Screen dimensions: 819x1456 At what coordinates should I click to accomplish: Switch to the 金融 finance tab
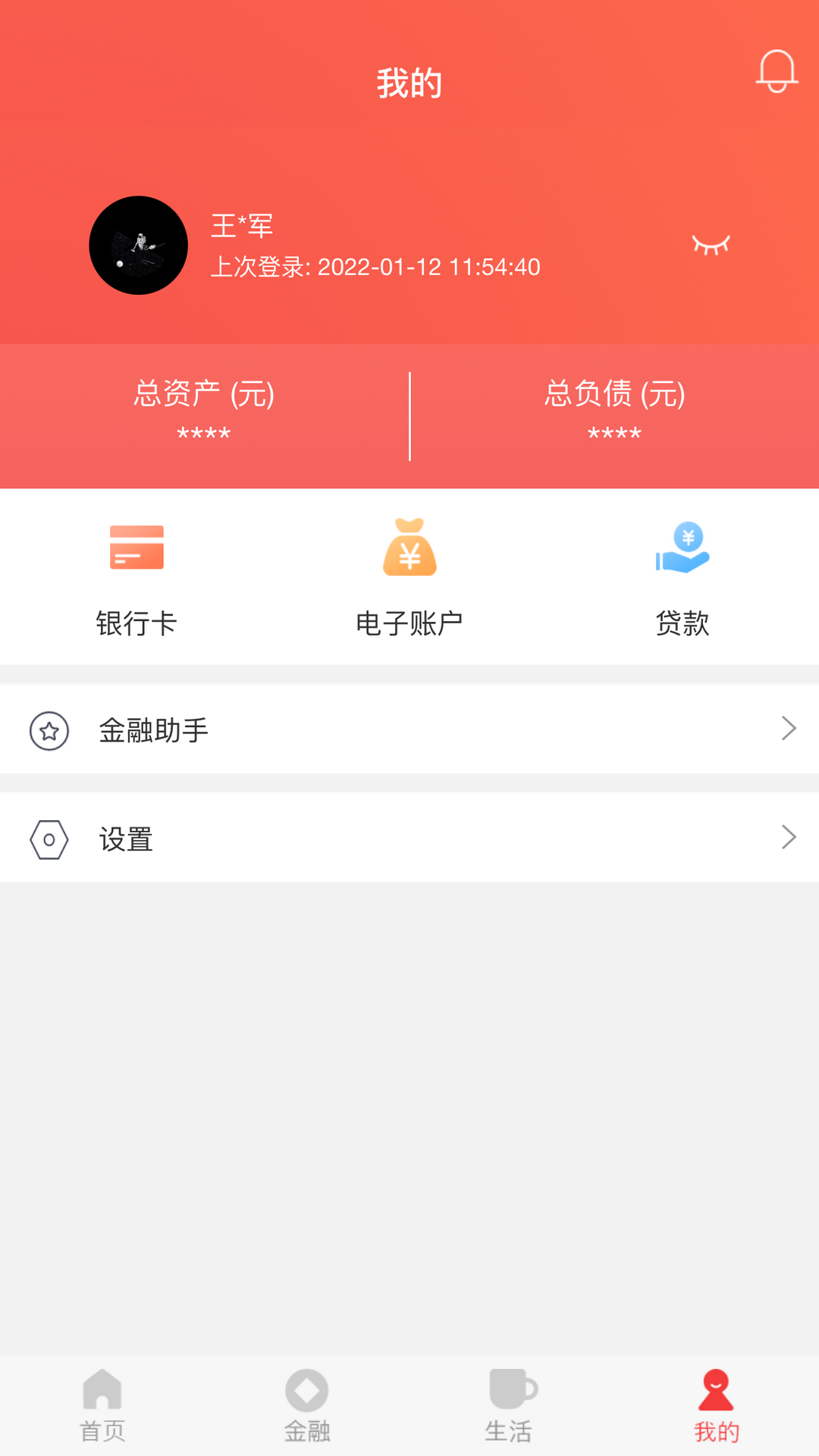click(x=307, y=1405)
